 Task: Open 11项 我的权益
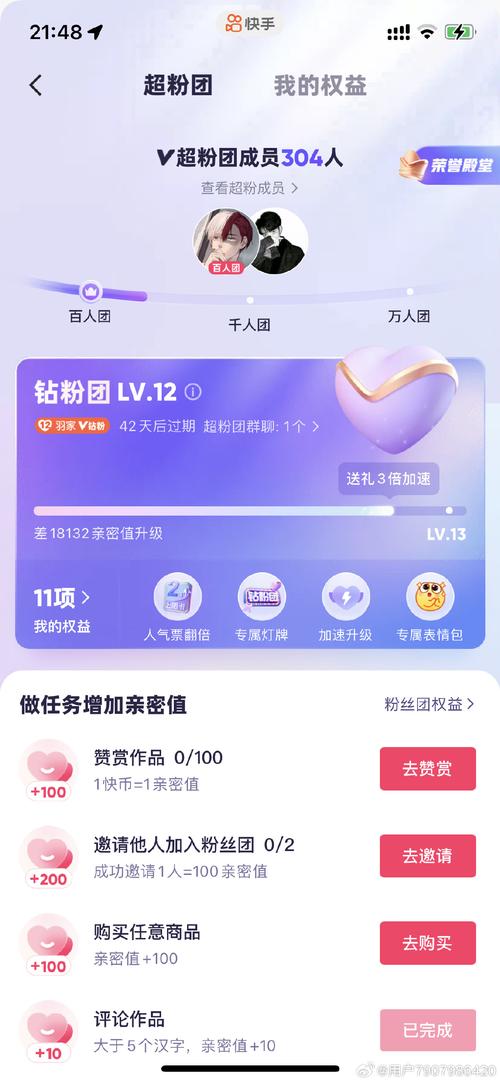point(62,610)
